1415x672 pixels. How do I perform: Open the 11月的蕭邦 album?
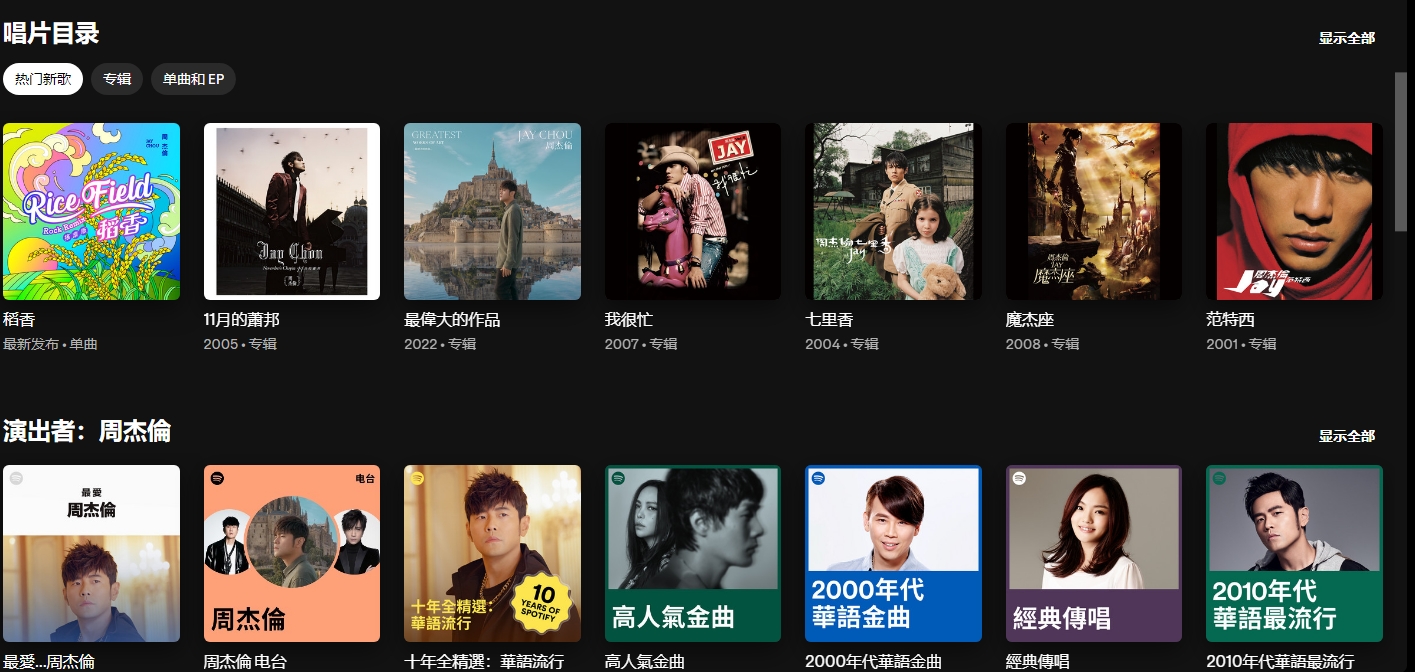[x=292, y=212]
